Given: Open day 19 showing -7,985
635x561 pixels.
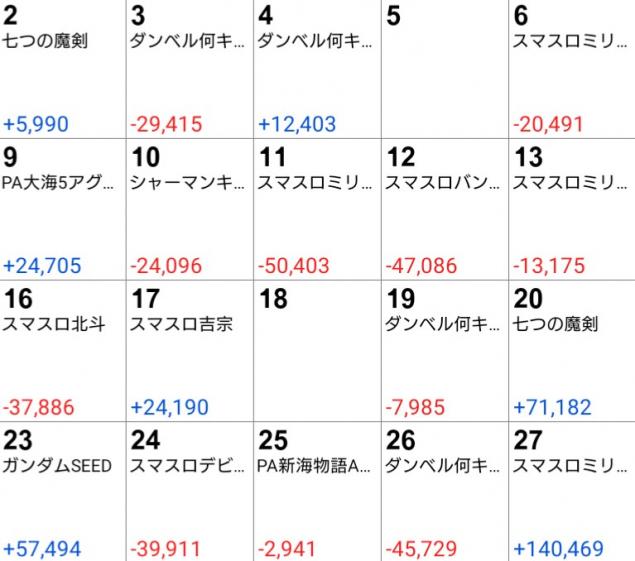Looking at the screenshot, I should [x=444, y=351].
